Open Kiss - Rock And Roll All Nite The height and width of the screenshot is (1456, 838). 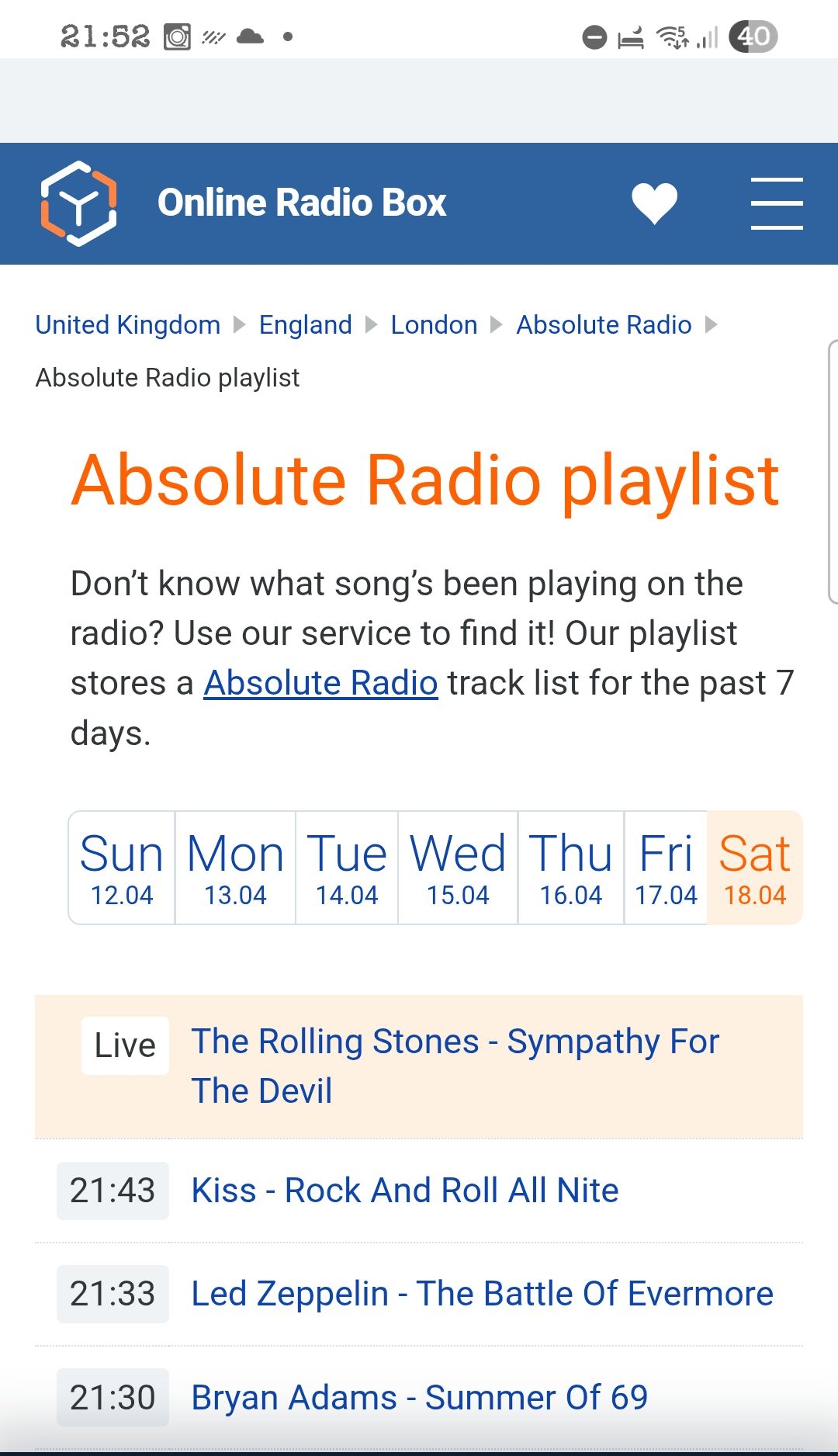coord(405,1191)
